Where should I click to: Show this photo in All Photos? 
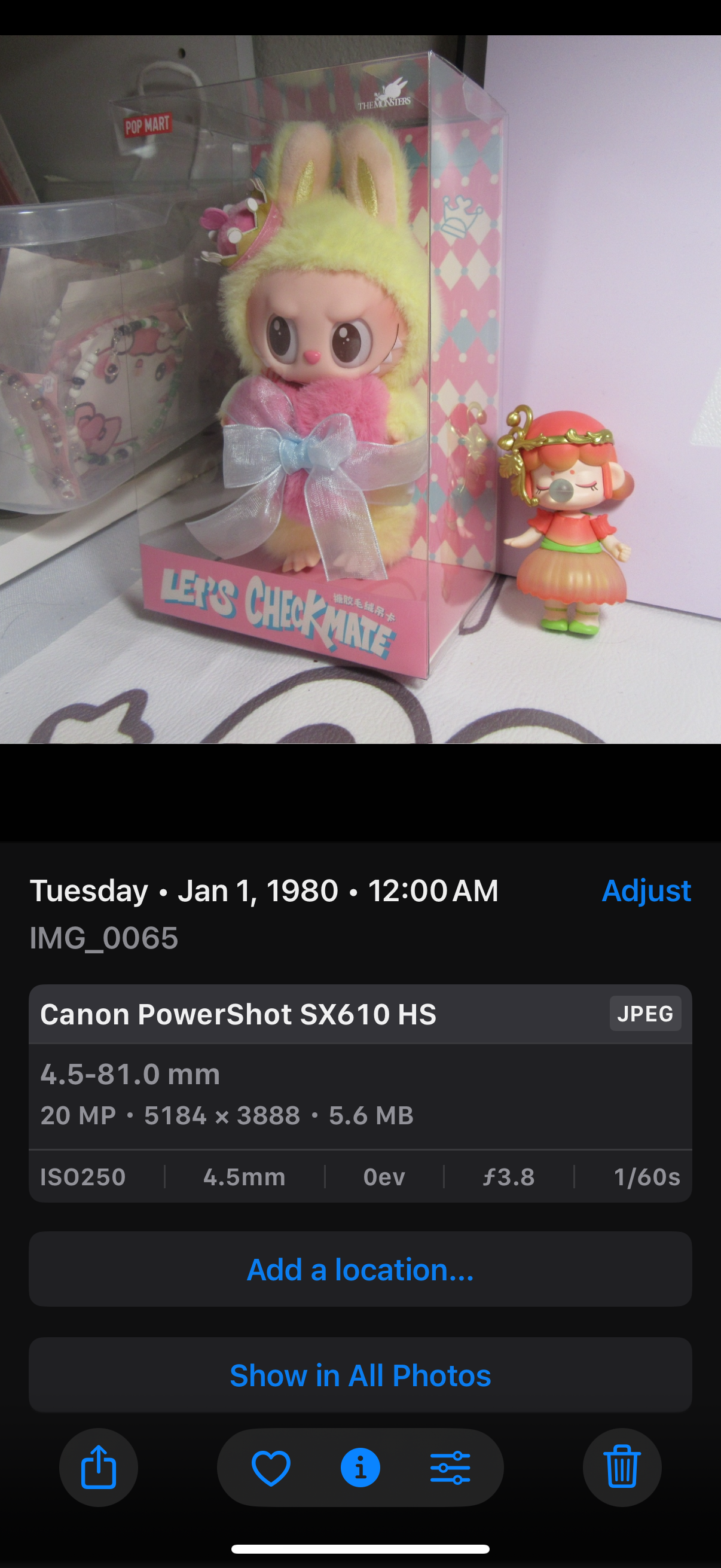click(x=360, y=1375)
